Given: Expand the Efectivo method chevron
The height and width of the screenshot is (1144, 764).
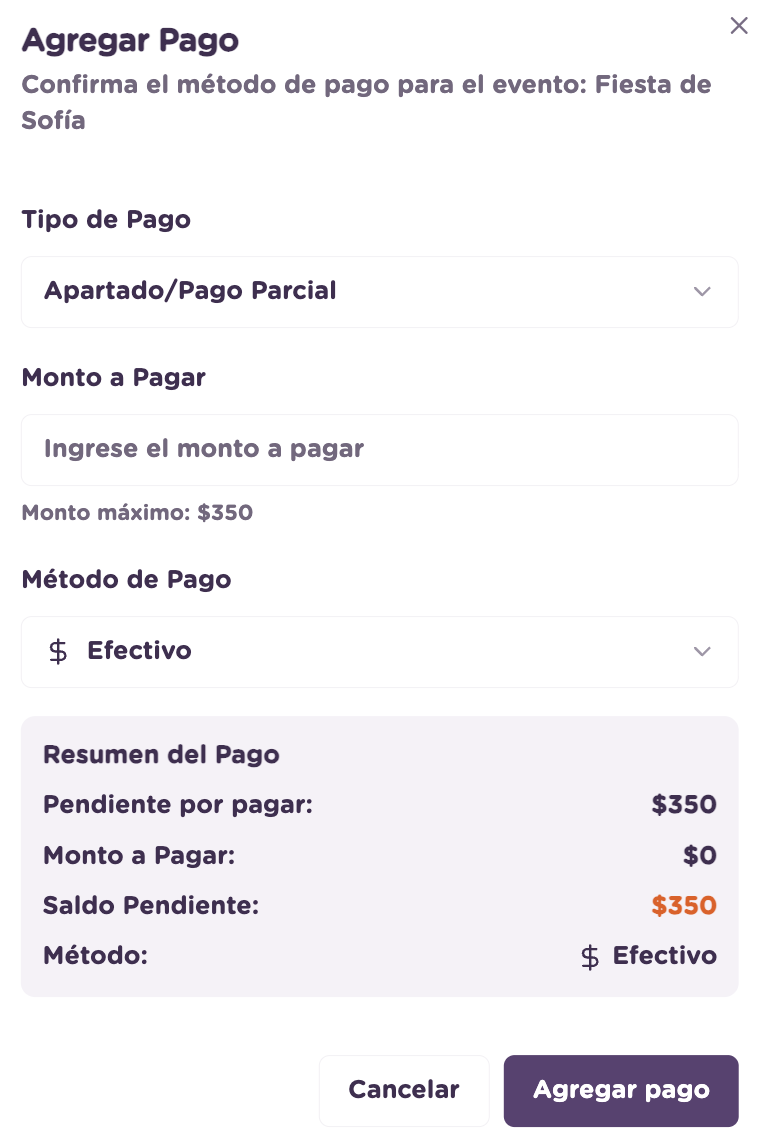Looking at the screenshot, I should pyautogui.click(x=702, y=652).
